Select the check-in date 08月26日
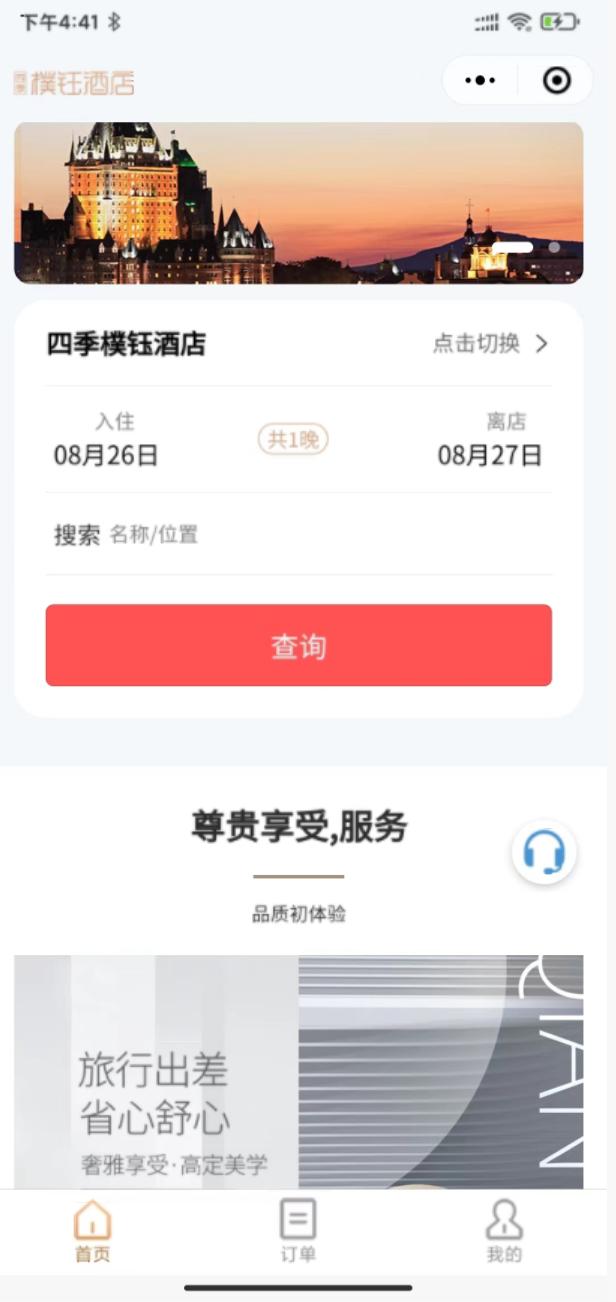616x1302 pixels. [x=106, y=455]
